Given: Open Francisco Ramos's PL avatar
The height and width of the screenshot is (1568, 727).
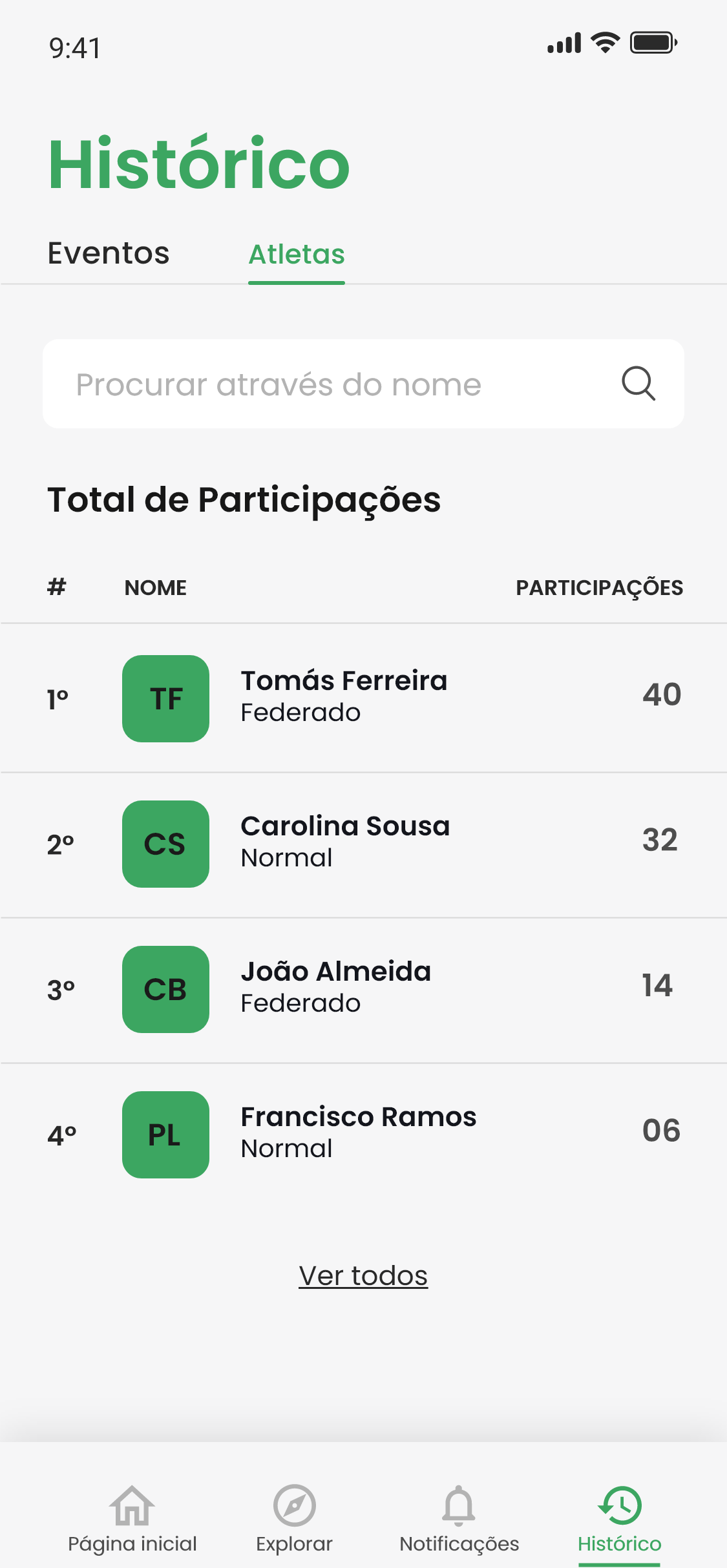Looking at the screenshot, I should 165,1135.
